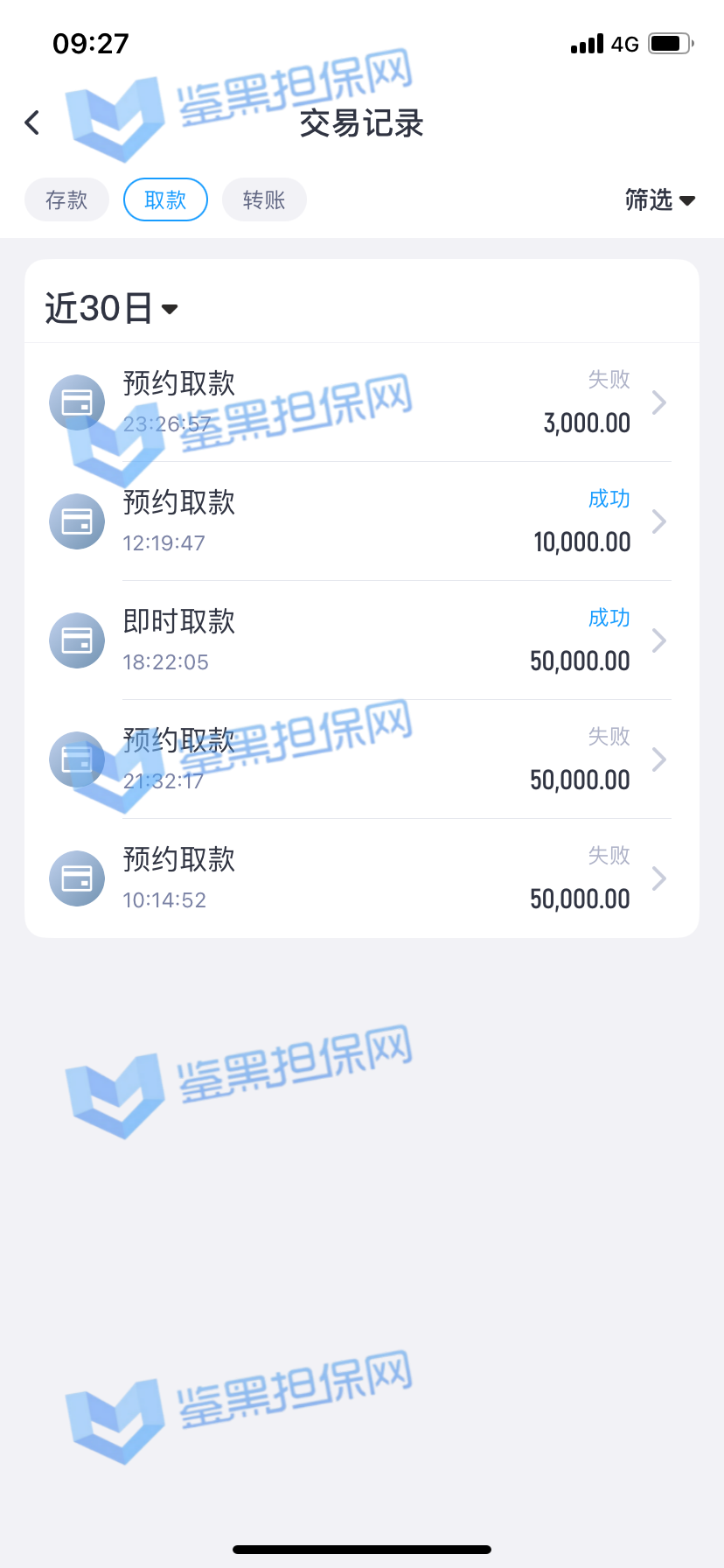View the failed withdrawal at 21:32:17

(360, 759)
